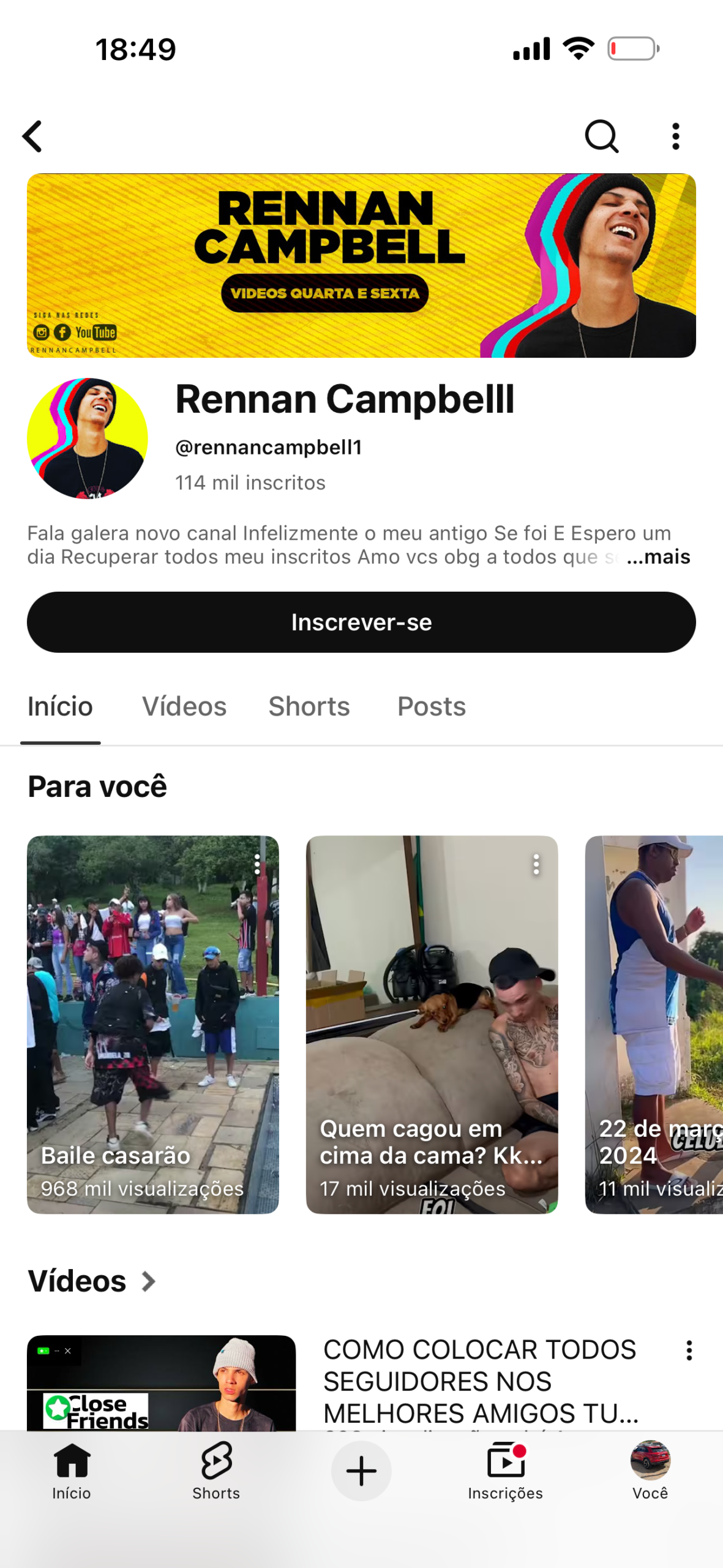Go back using the top arrow
The height and width of the screenshot is (1568, 723).
(32, 136)
